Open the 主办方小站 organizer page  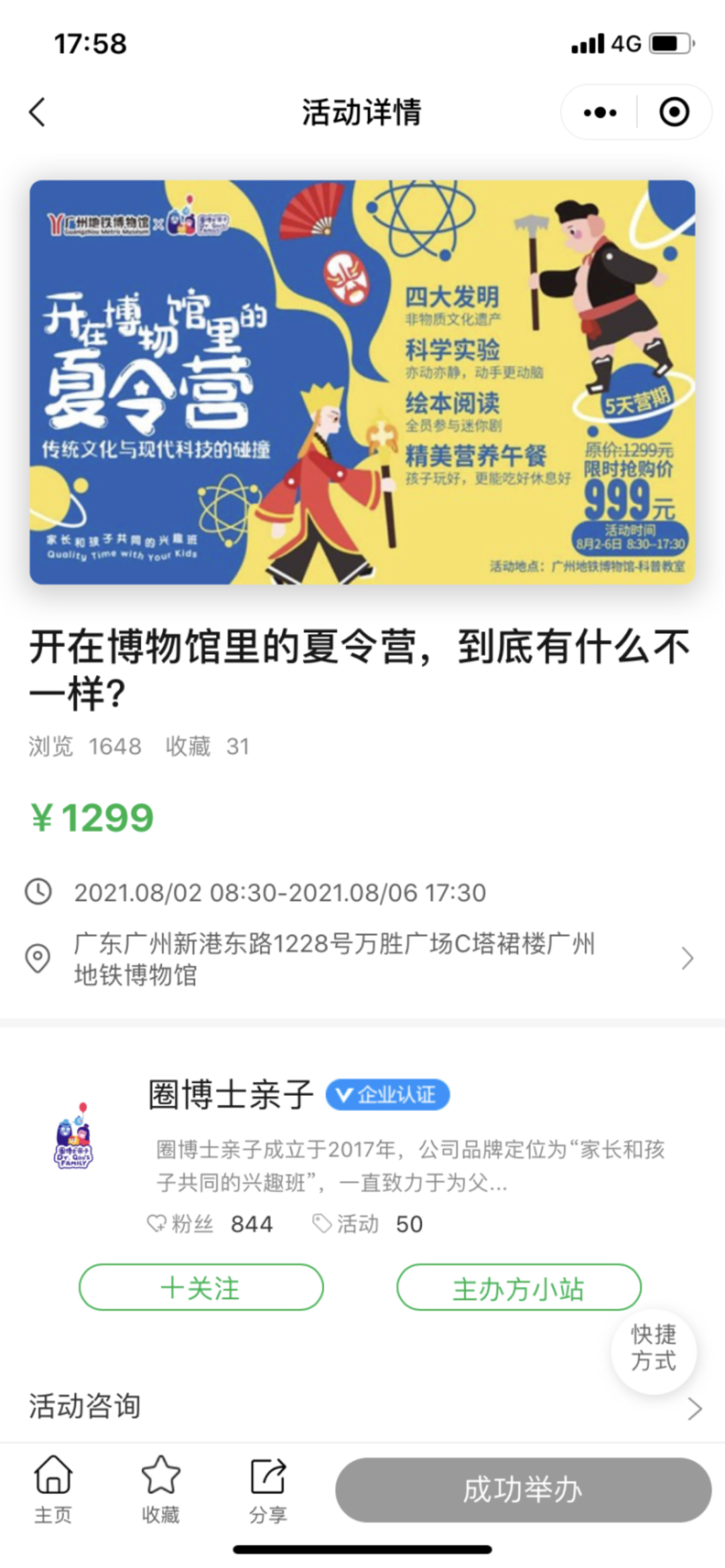point(518,1288)
